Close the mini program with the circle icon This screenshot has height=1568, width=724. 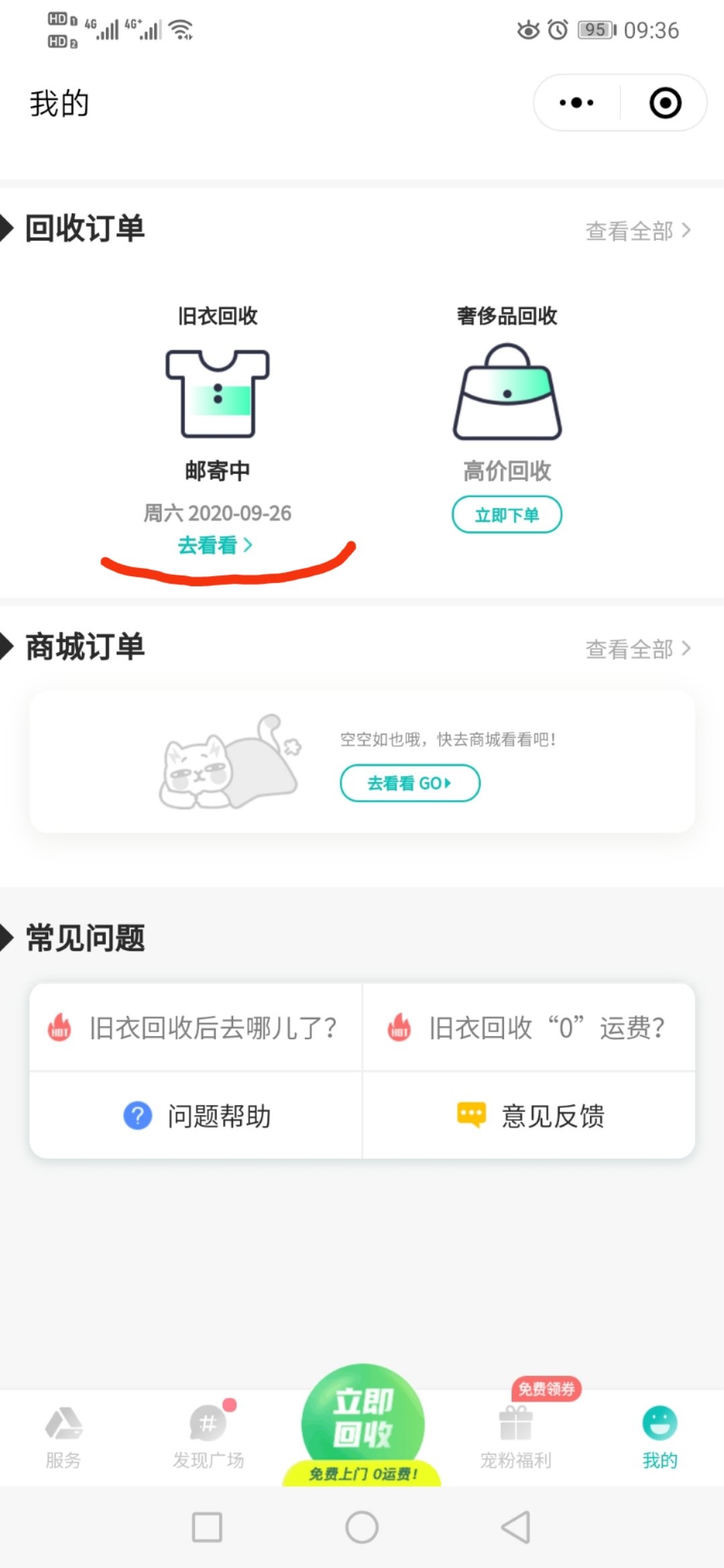pos(665,103)
